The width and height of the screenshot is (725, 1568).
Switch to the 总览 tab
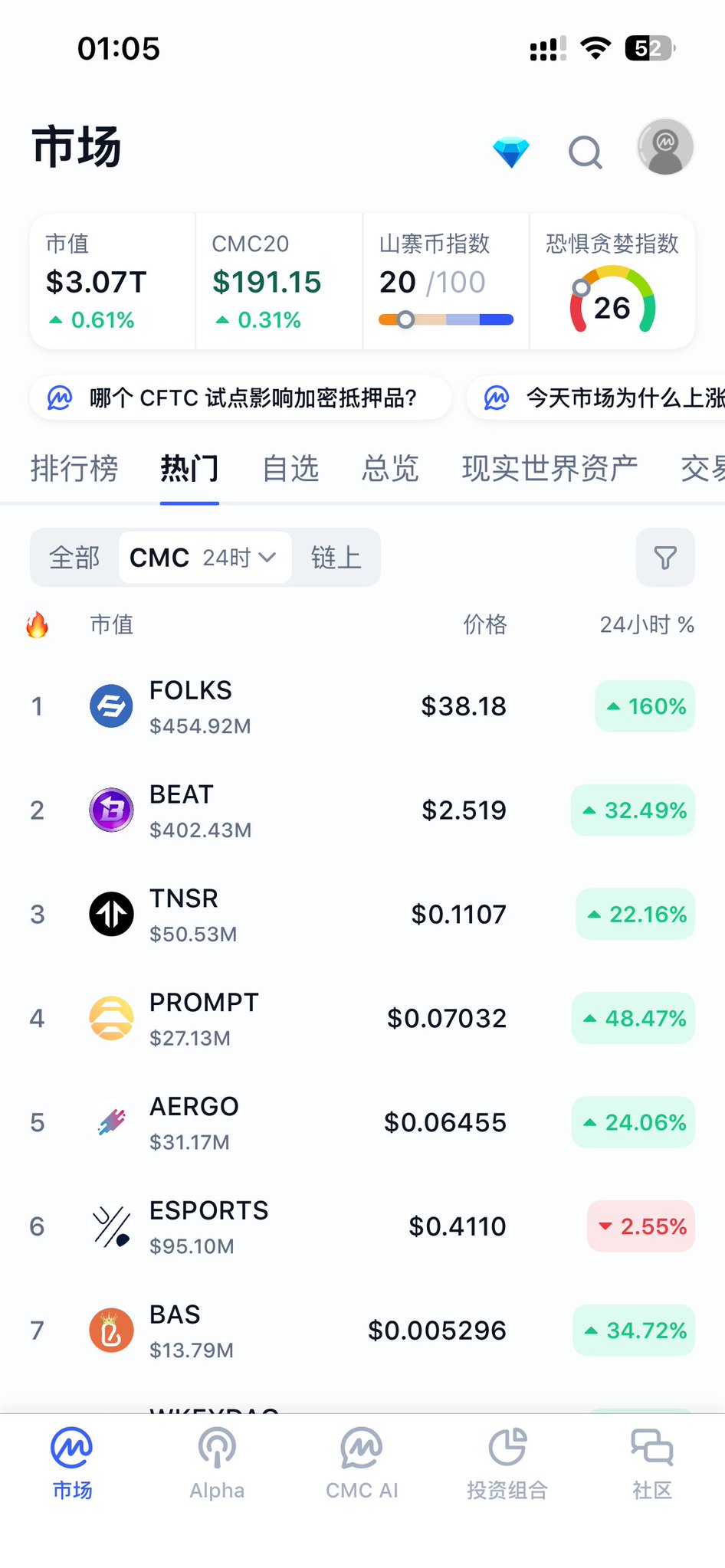tap(390, 468)
